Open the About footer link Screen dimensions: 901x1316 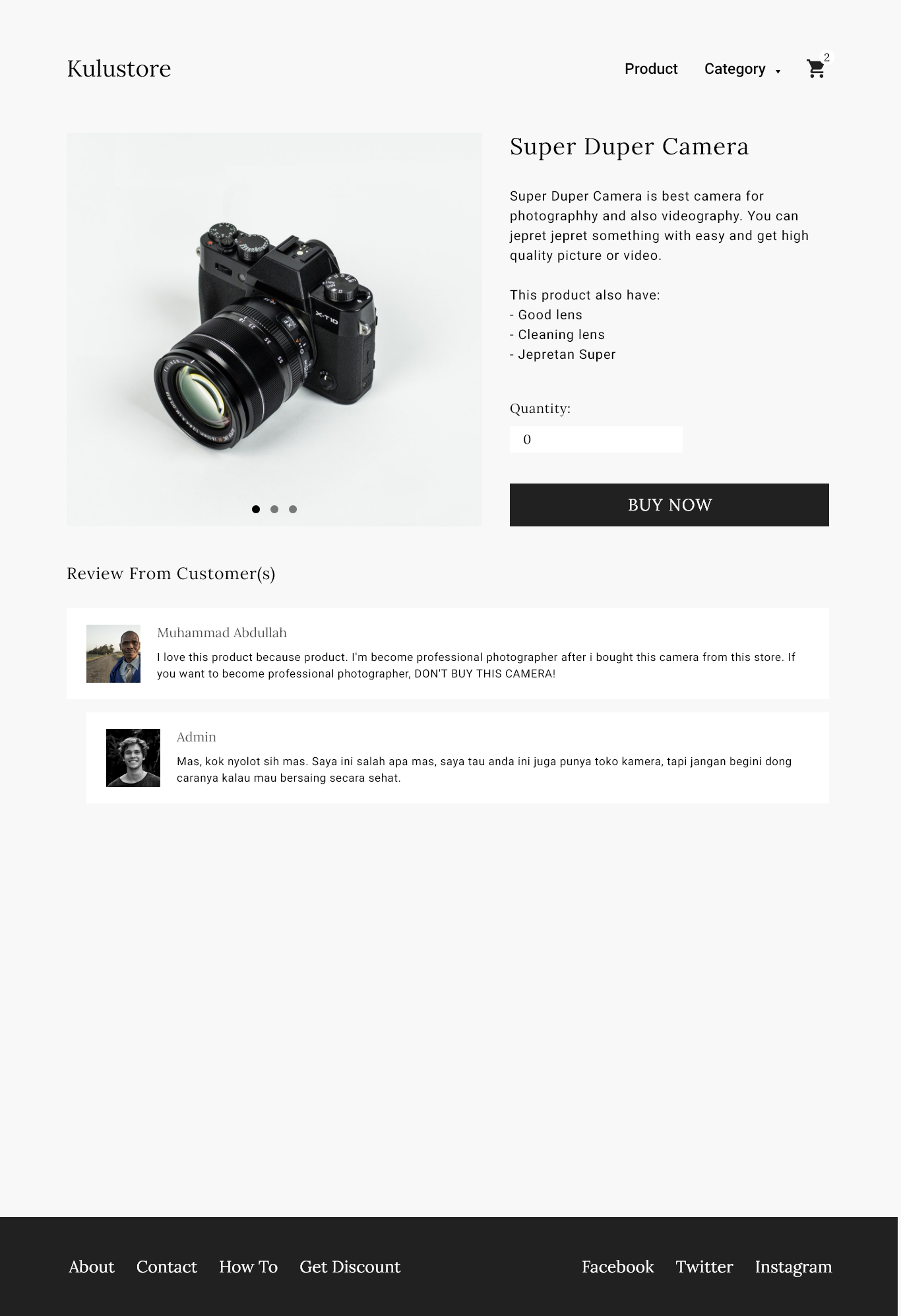[92, 1267]
